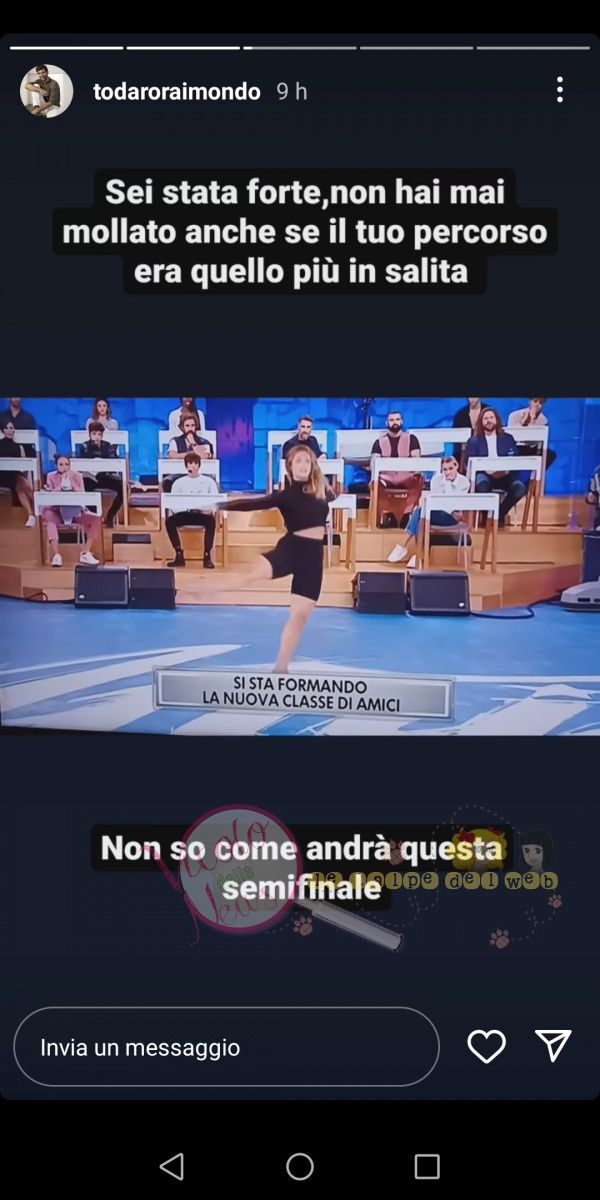Tap the todaroraimondo username

click(x=176, y=91)
